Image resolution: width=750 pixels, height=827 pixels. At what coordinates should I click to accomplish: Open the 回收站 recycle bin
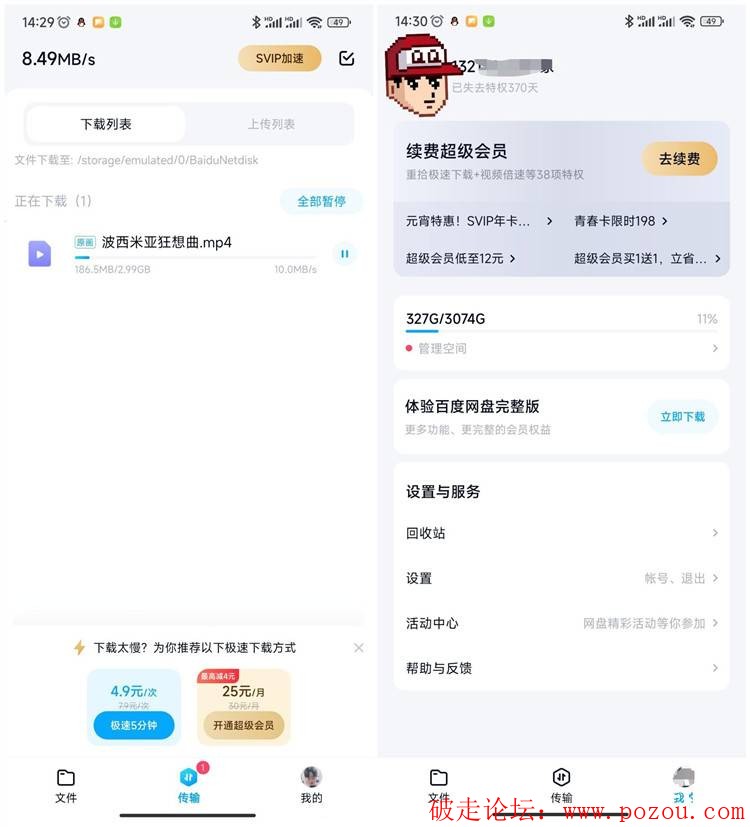[561, 533]
